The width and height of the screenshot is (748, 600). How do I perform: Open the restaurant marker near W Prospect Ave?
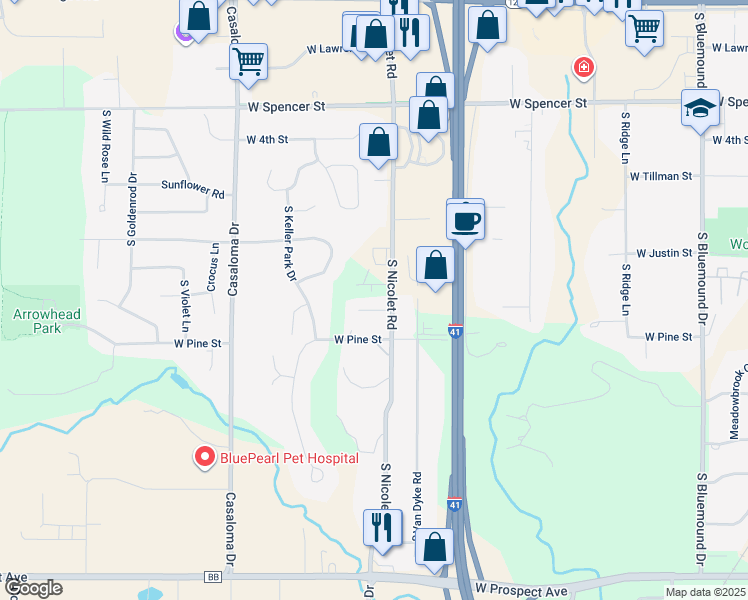382,526
